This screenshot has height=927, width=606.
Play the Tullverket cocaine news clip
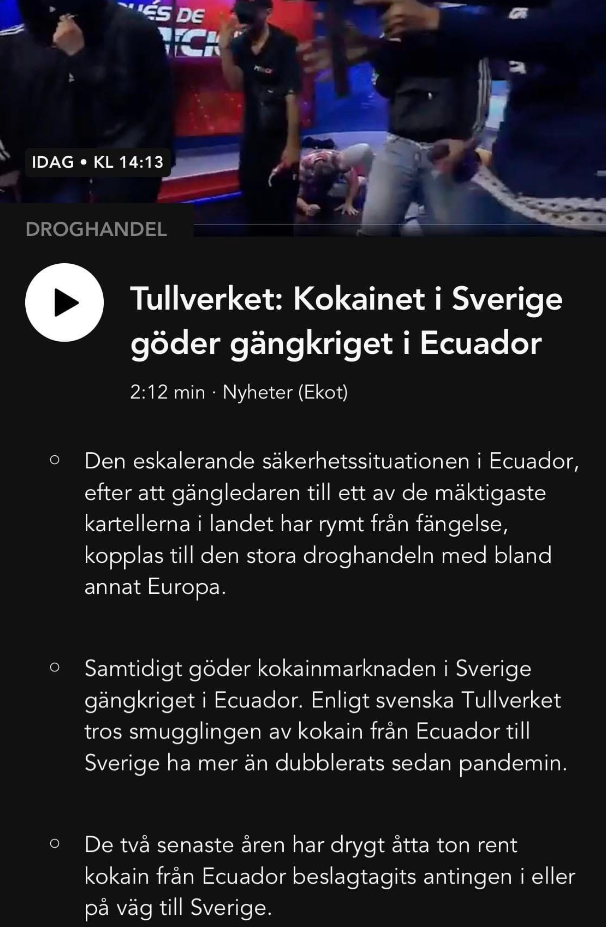(x=64, y=303)
